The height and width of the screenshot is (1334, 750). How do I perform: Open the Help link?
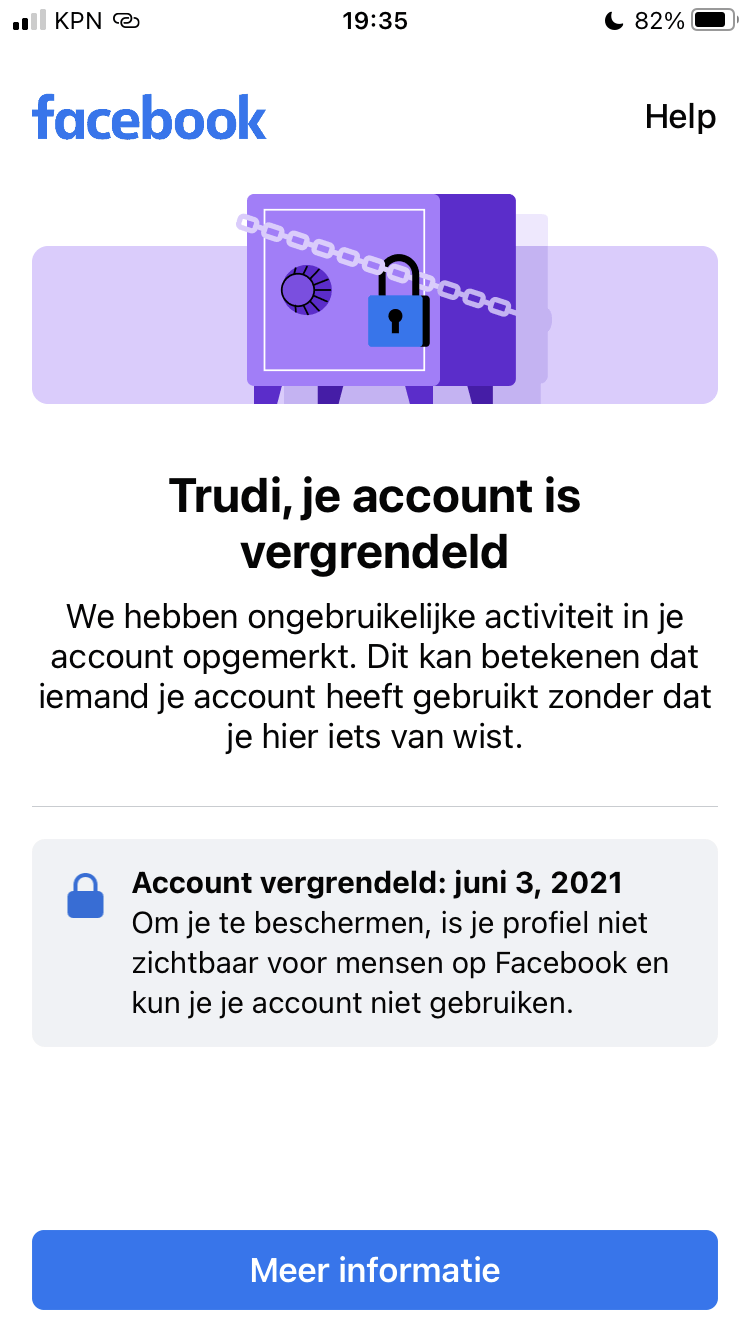pyautogui.click(x=680, y=117)
